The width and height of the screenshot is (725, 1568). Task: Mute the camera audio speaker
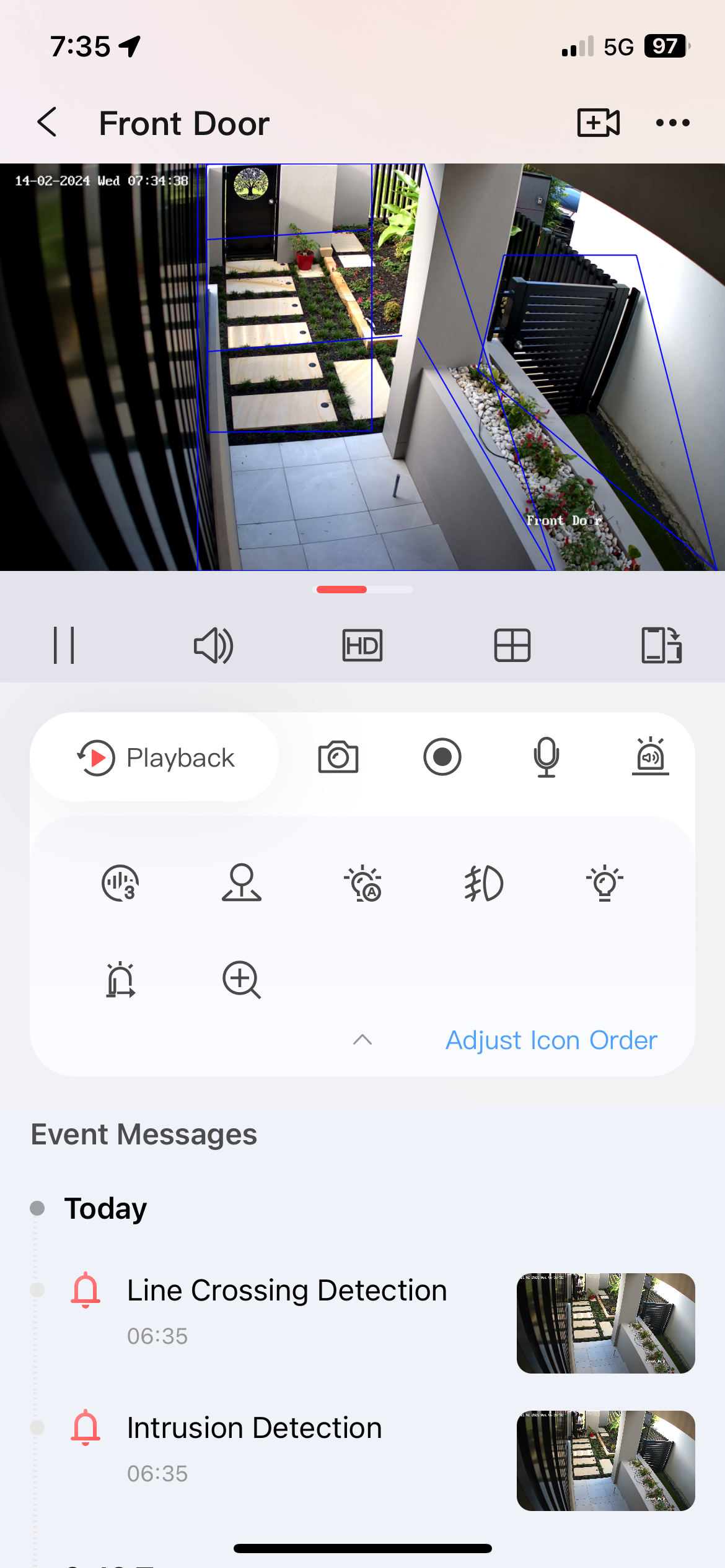[213, 645]
